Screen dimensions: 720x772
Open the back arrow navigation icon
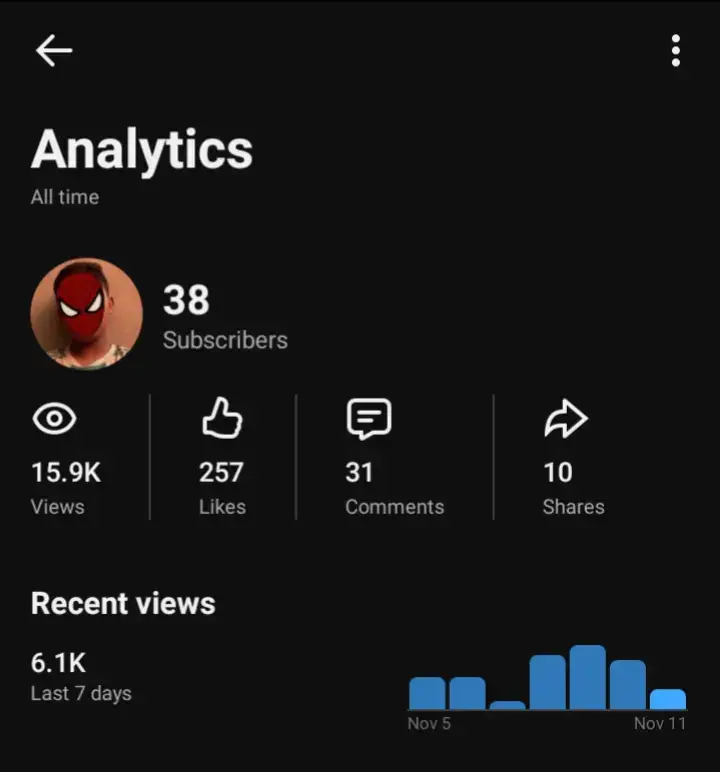click(x=55, y=50)
